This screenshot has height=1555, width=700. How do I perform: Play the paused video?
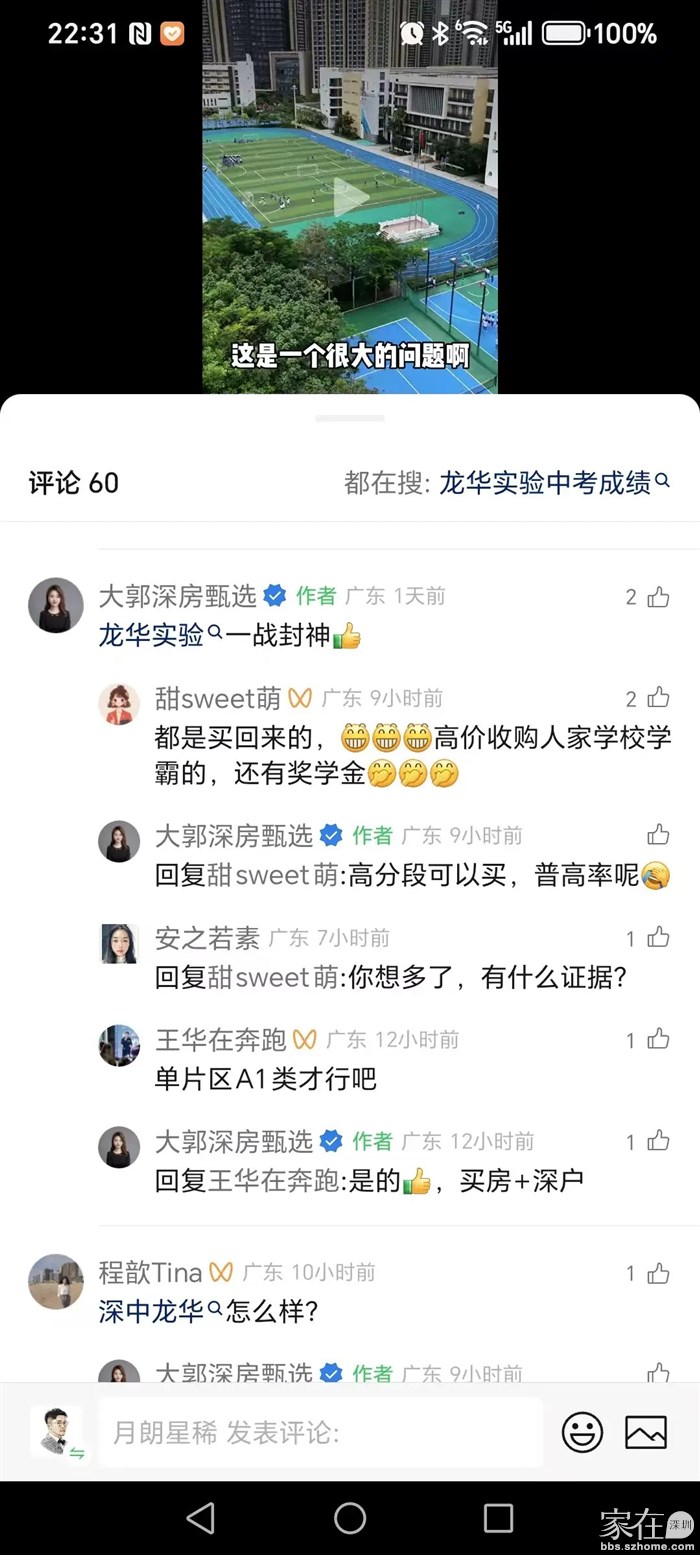pos(350,197)
